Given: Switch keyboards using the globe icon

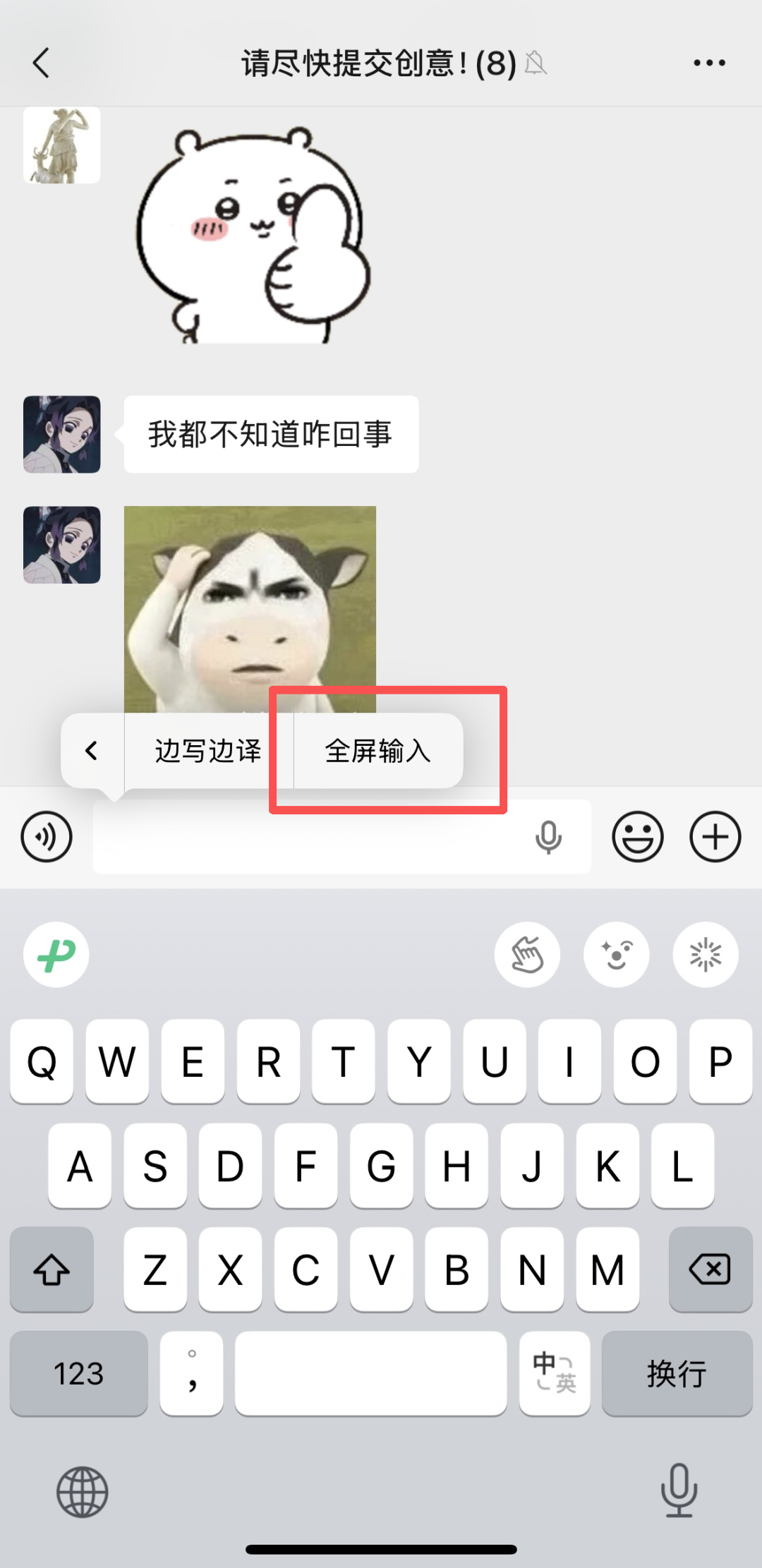Looking at the screenshot, I should click(82, 1492).
